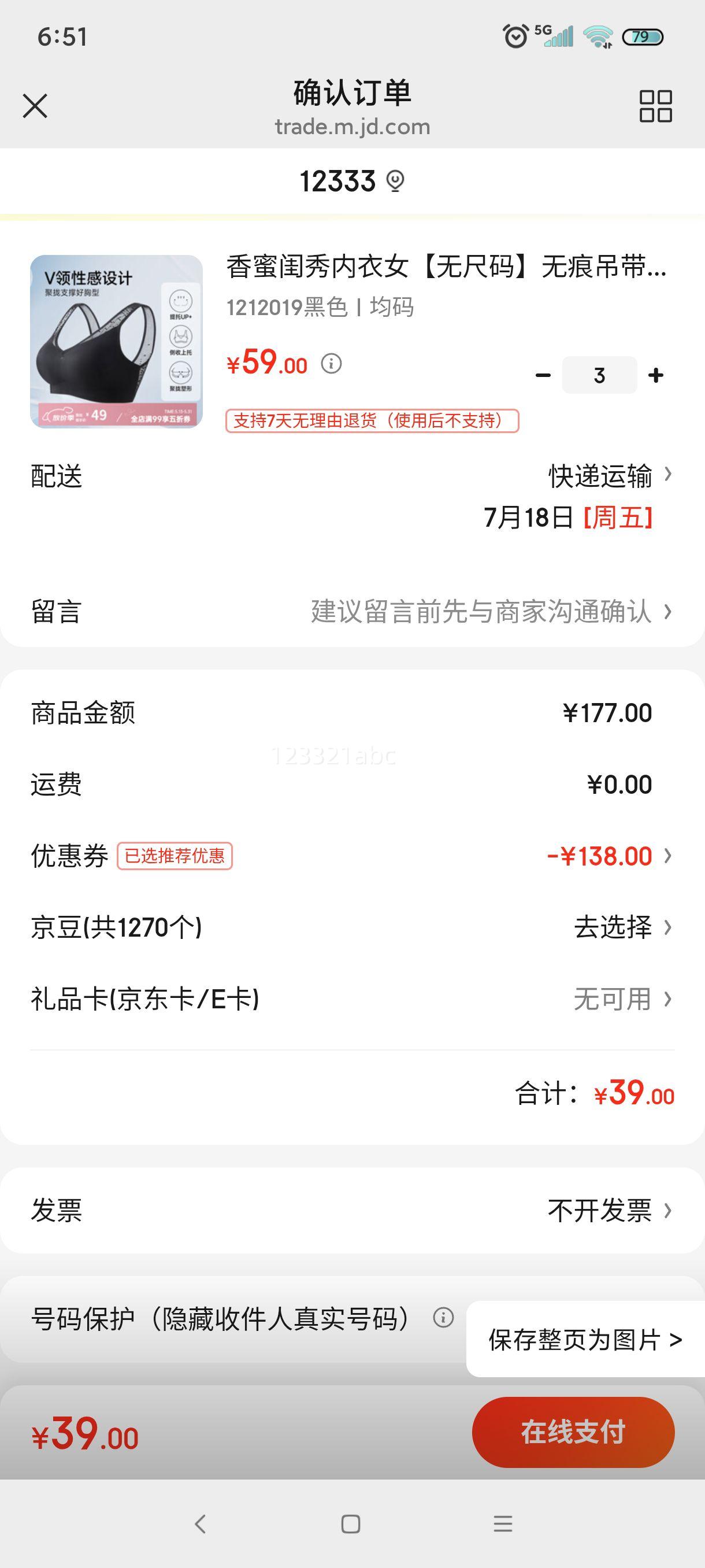Open the bra product thumbnail

click(116, 342)
